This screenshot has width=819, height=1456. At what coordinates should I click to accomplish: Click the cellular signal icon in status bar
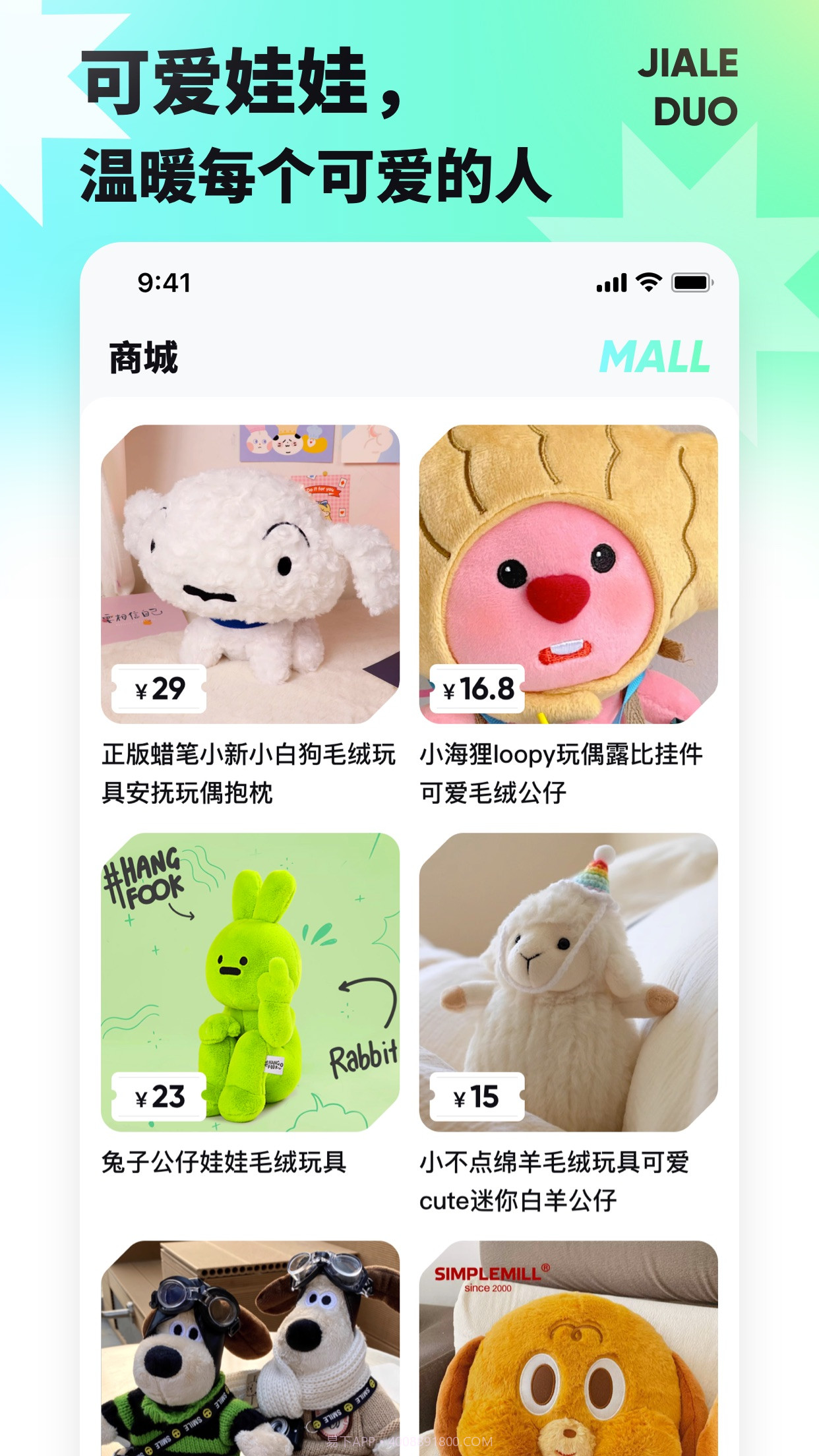pos(610,282)
